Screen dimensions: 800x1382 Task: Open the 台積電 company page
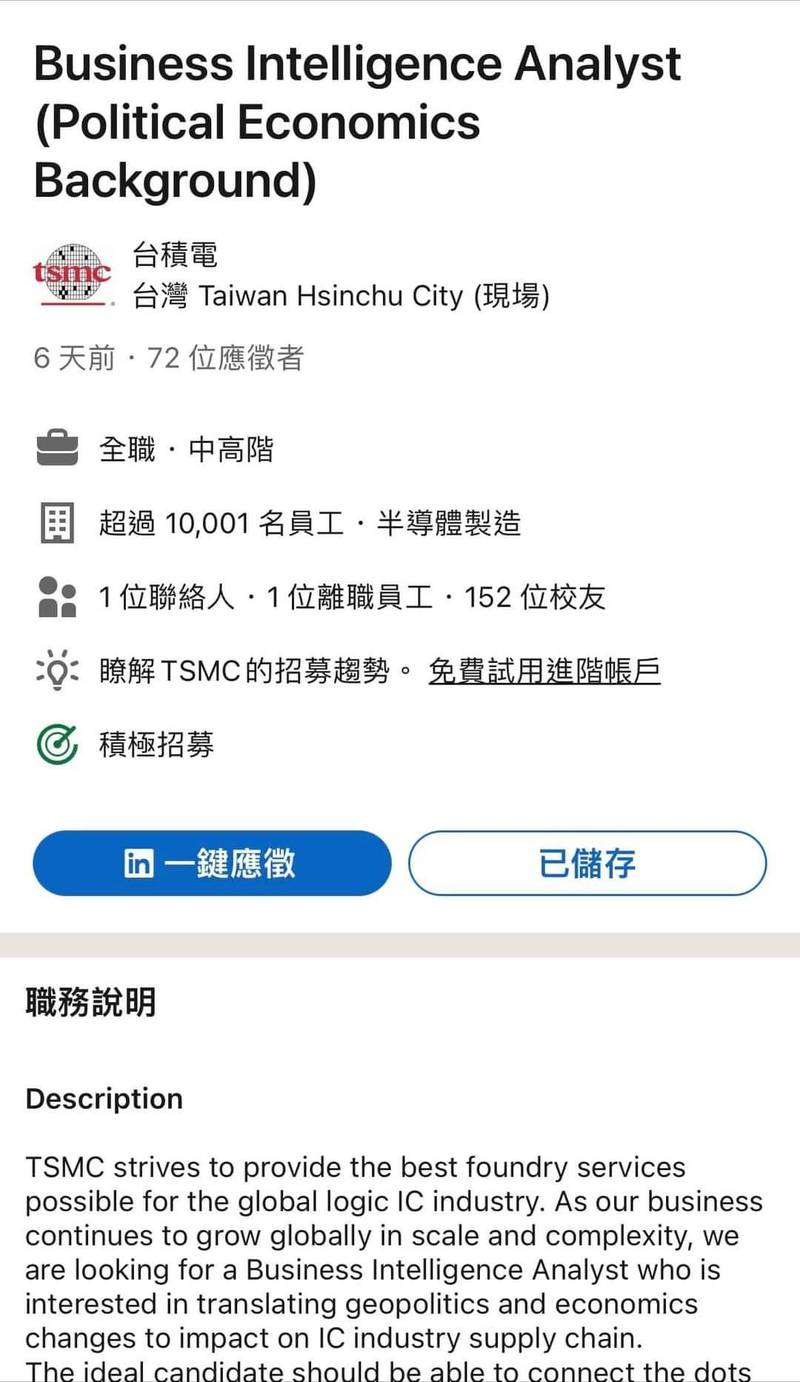coord(175,256)
